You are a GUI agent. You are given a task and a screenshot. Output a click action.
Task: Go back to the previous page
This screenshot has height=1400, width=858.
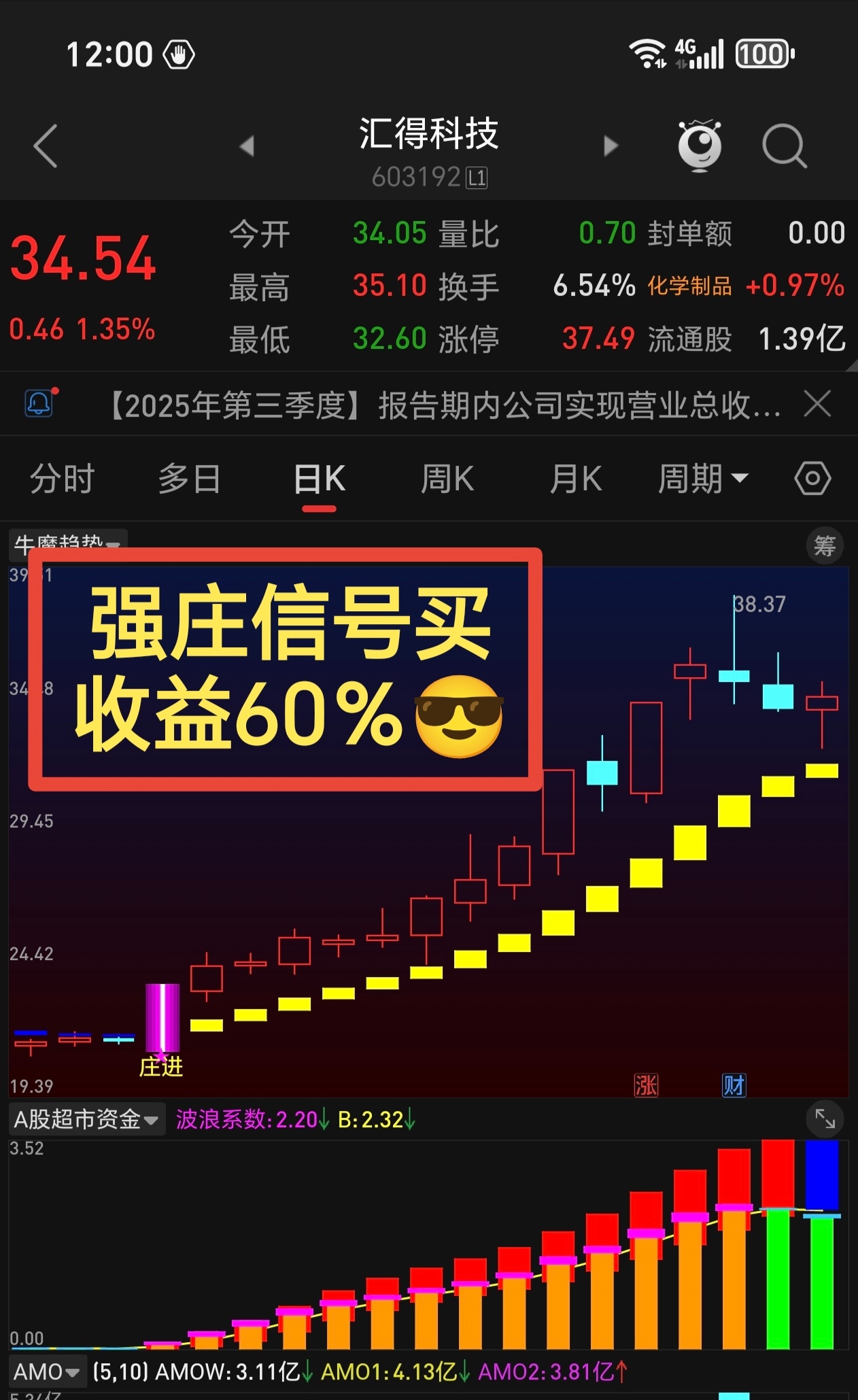click(x=46, y=146)
